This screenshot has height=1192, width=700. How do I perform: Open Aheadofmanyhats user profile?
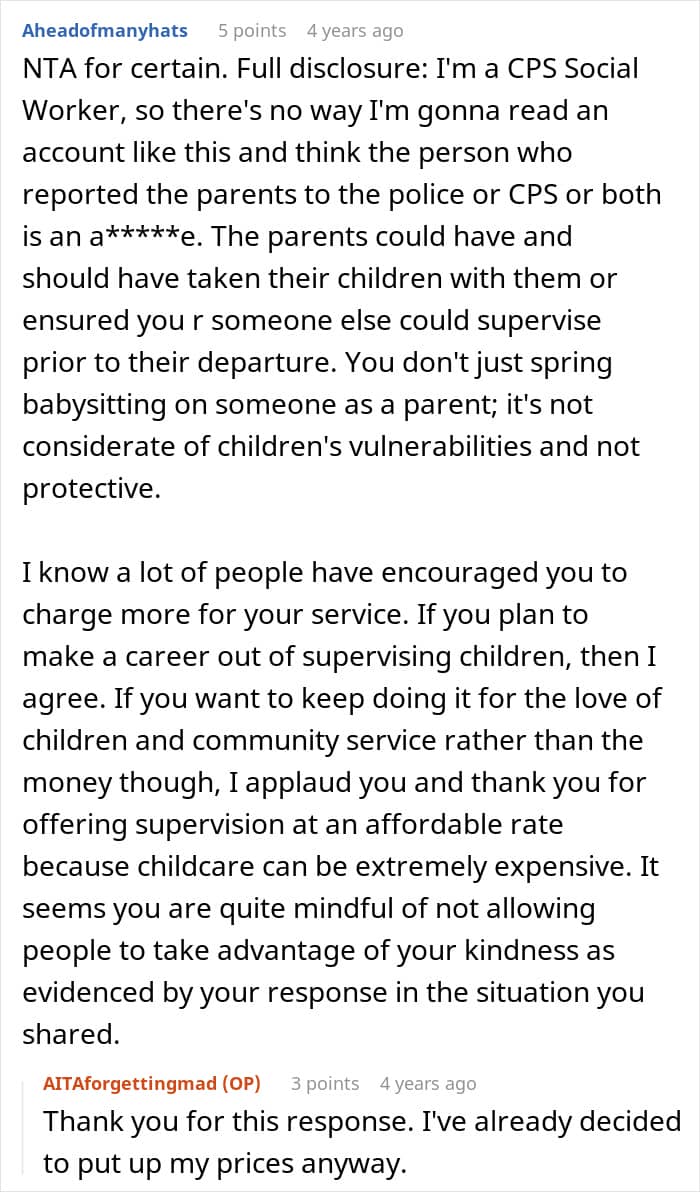[x=105, y=31]
